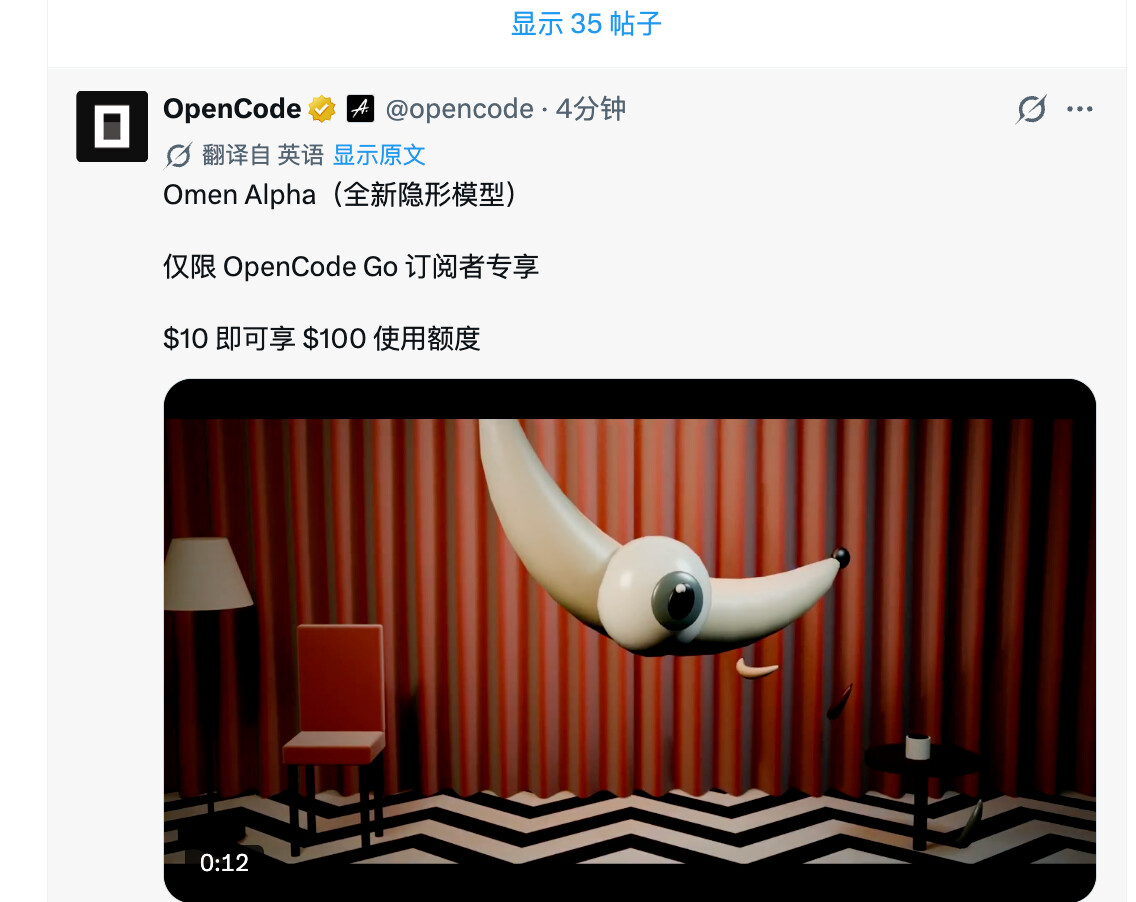The width and height of the screenshot is (1136, 902).
Task: Play the Omen Alpha video
Action: 630,640
